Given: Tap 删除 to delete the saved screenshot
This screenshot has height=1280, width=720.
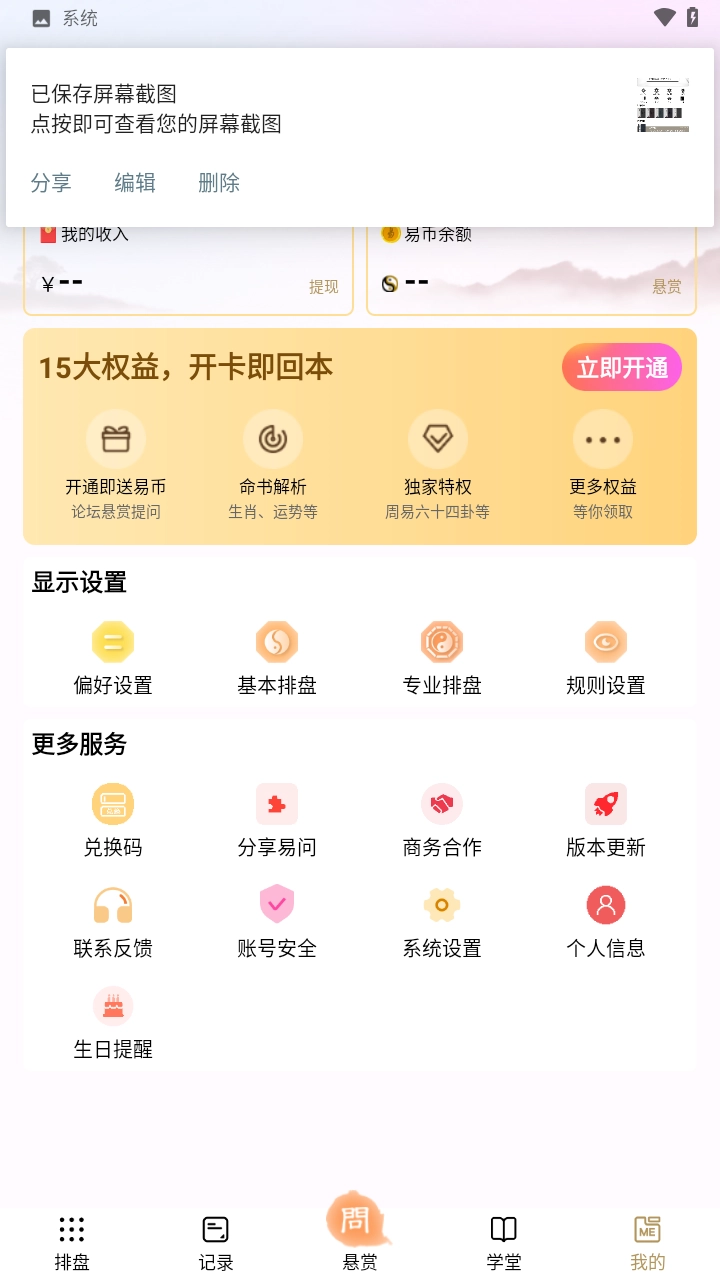Looking at the screenshot, I should pos(219,183).
